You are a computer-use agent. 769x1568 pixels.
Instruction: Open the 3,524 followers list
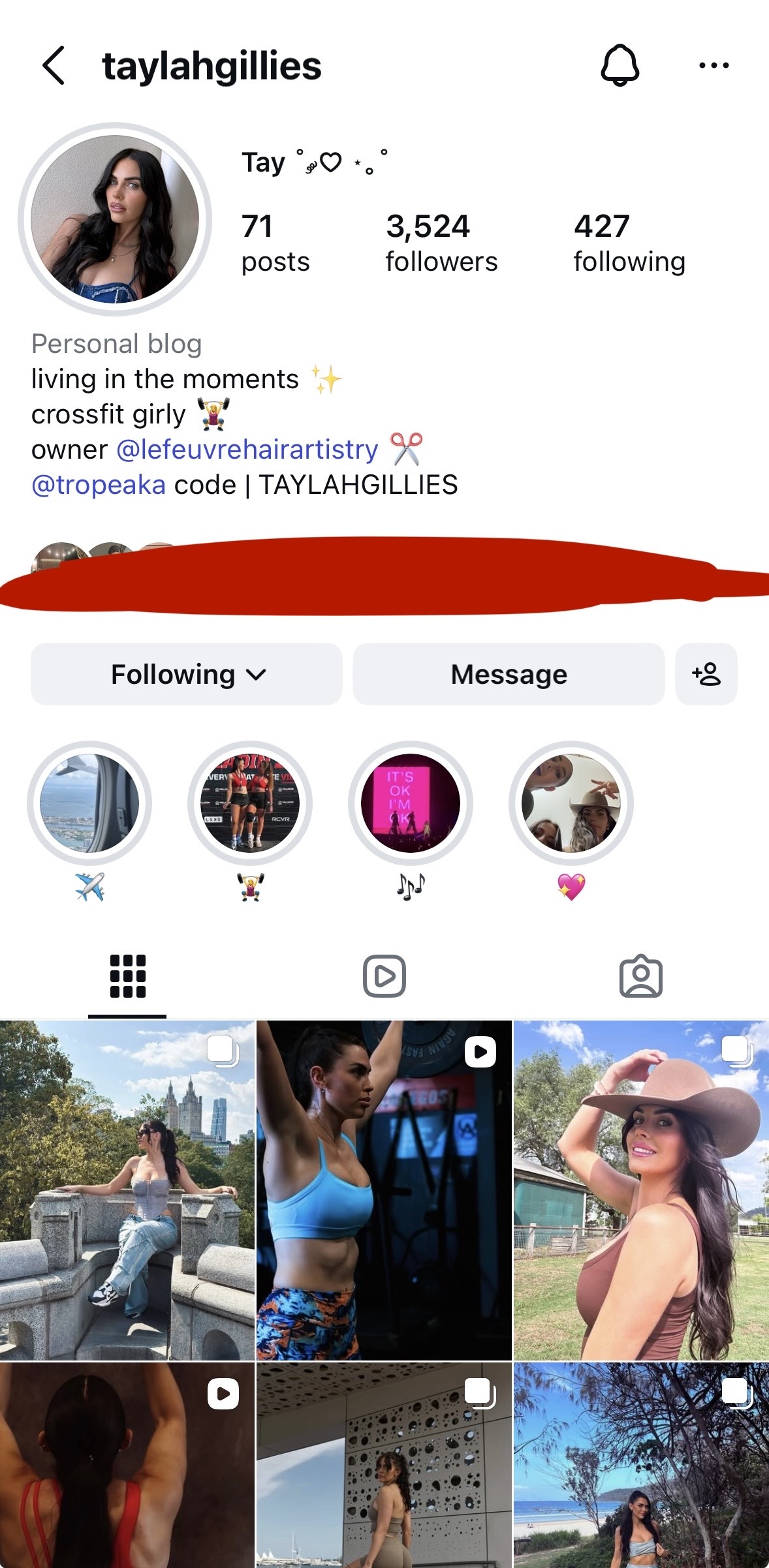click(x=441, y=243)
